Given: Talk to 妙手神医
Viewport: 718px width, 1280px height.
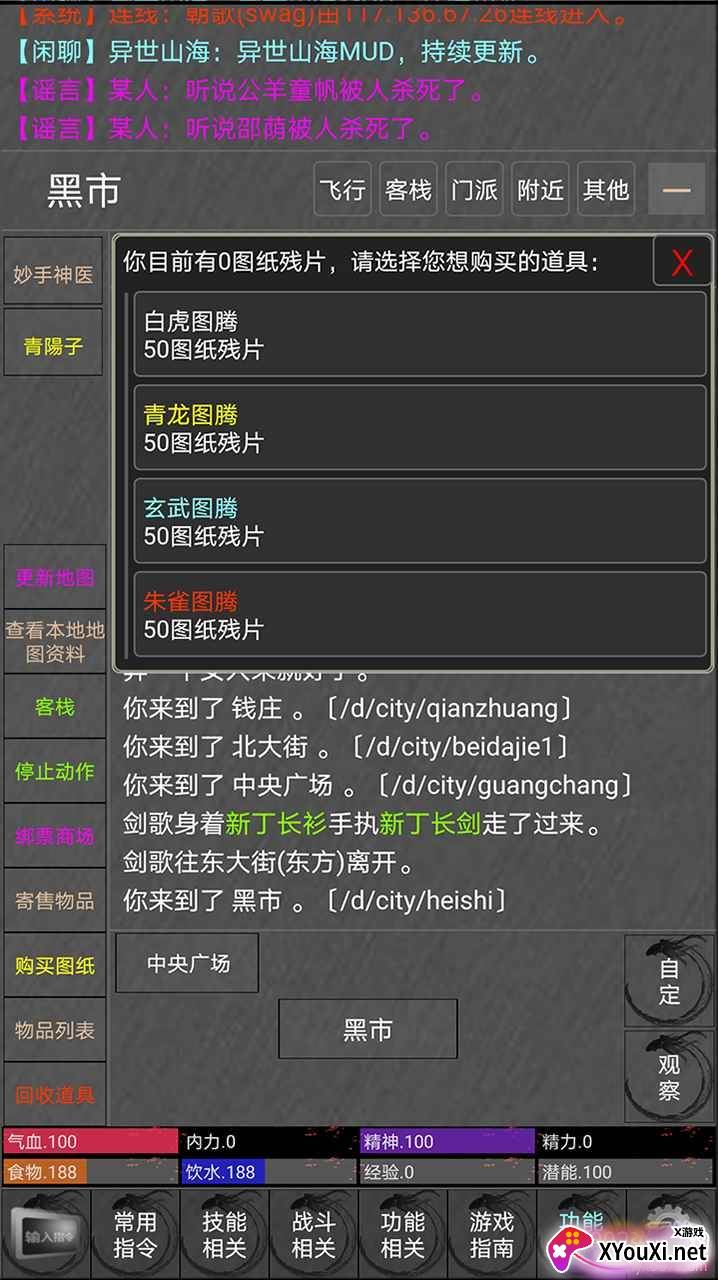Looking at the screenshot, I should coord(53,274).
